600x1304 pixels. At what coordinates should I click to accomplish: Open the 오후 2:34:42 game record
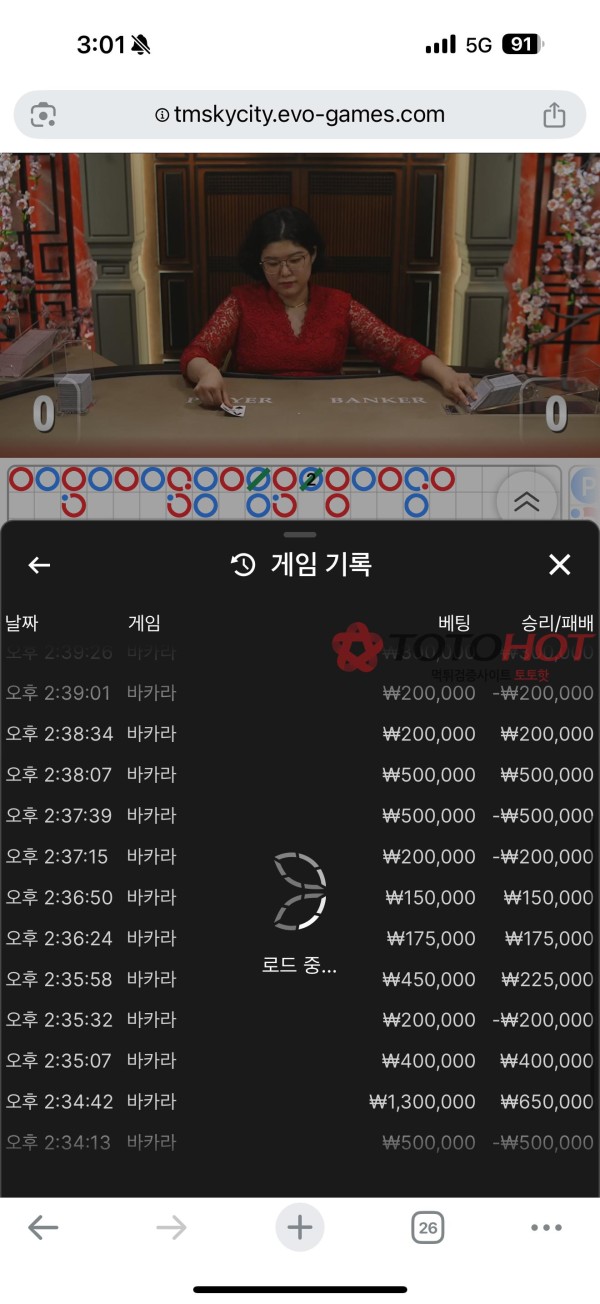(x=300, y=1102)
